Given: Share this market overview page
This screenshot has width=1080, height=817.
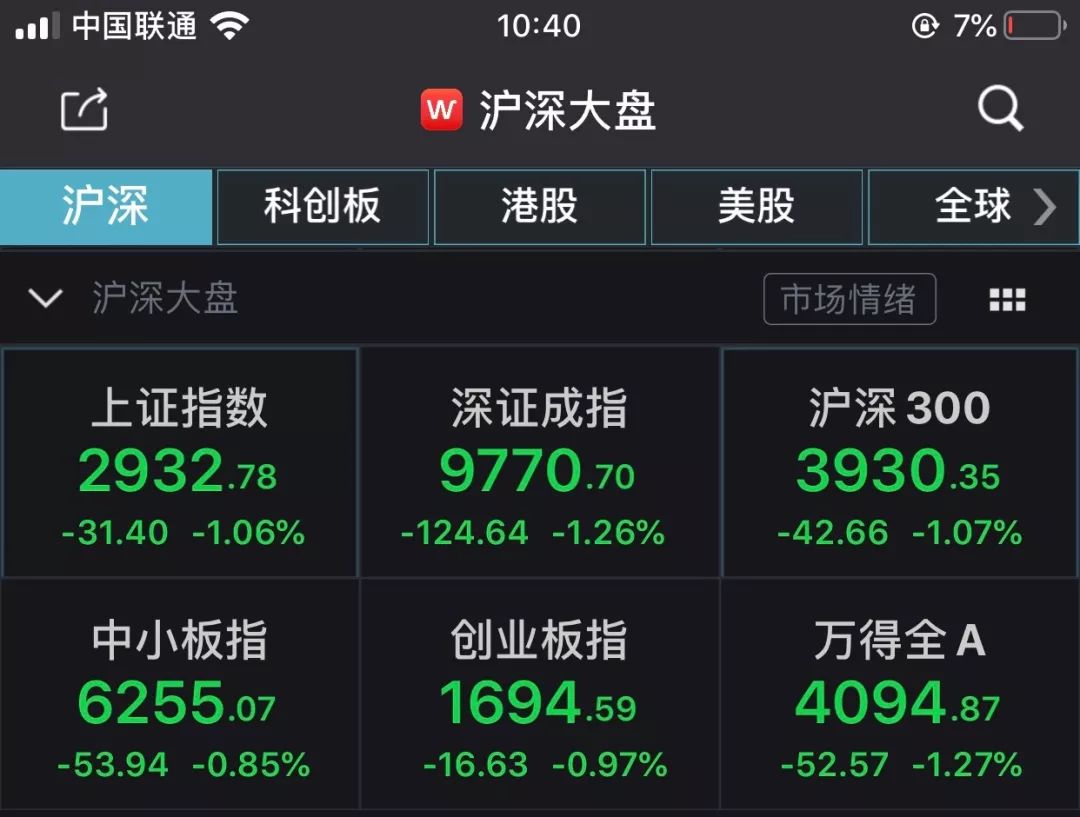Looking at the screenshot, I should [x=84, y=109].
